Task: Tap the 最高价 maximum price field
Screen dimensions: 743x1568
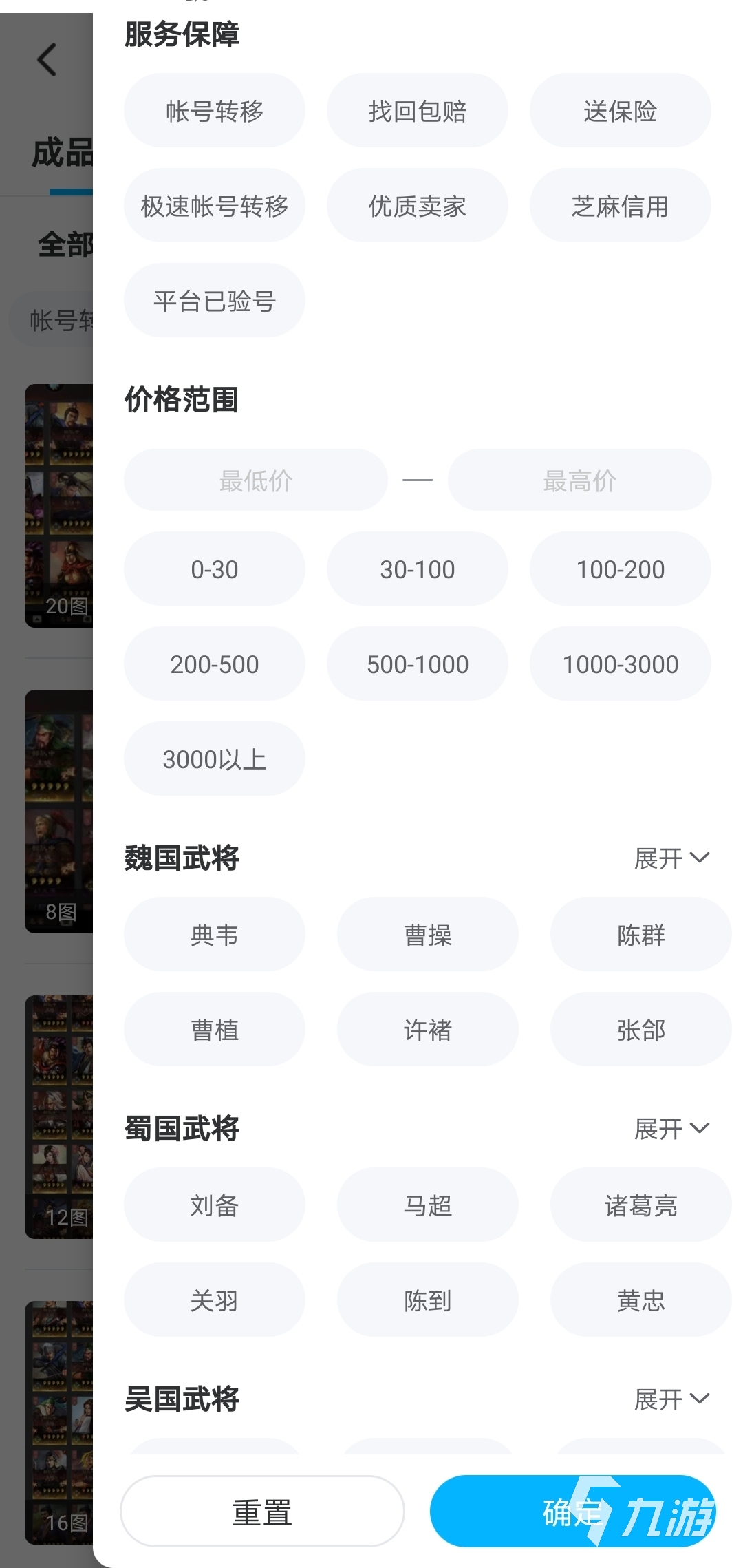Action: (x=579, y=480)
